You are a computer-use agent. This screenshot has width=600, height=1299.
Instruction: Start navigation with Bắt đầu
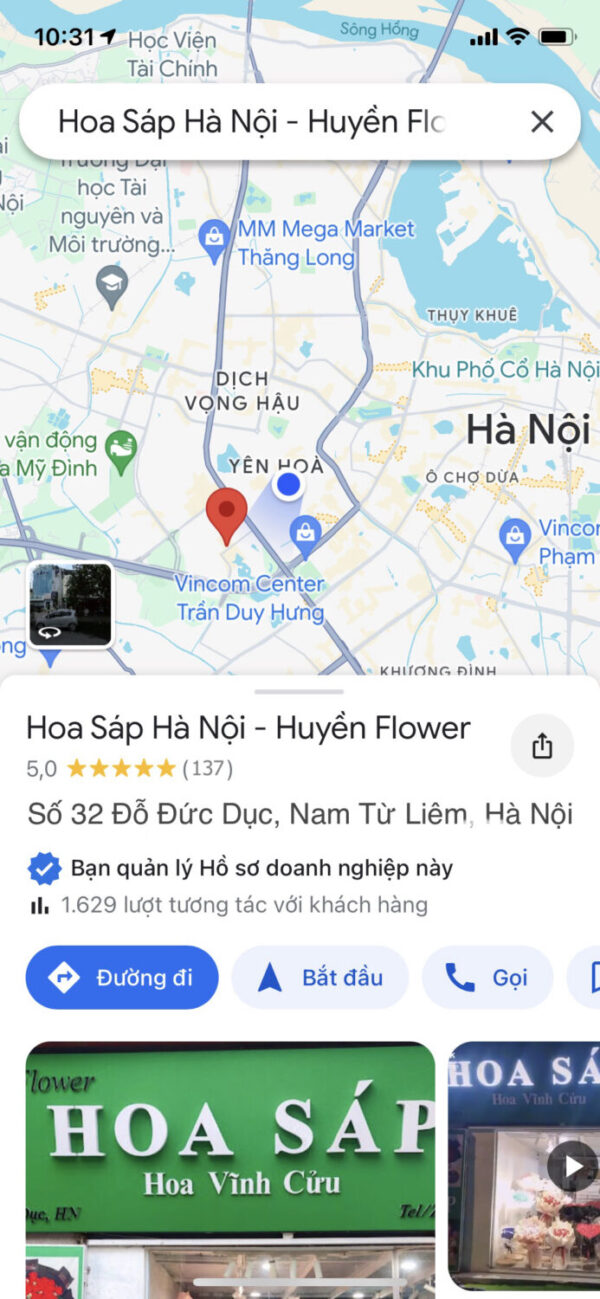[320, 977]
